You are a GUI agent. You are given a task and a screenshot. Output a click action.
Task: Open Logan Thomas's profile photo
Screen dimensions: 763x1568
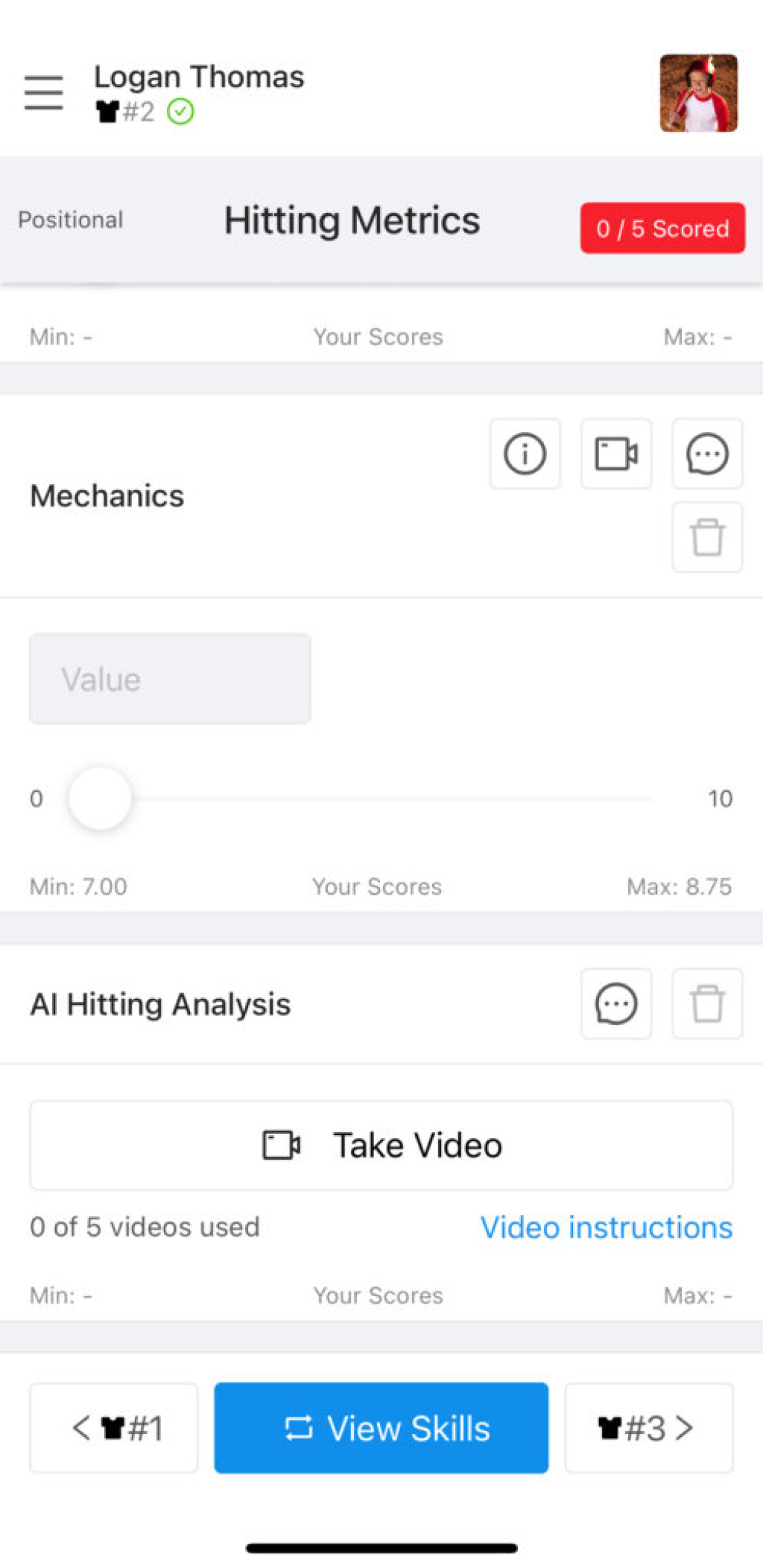click(698, 93)
